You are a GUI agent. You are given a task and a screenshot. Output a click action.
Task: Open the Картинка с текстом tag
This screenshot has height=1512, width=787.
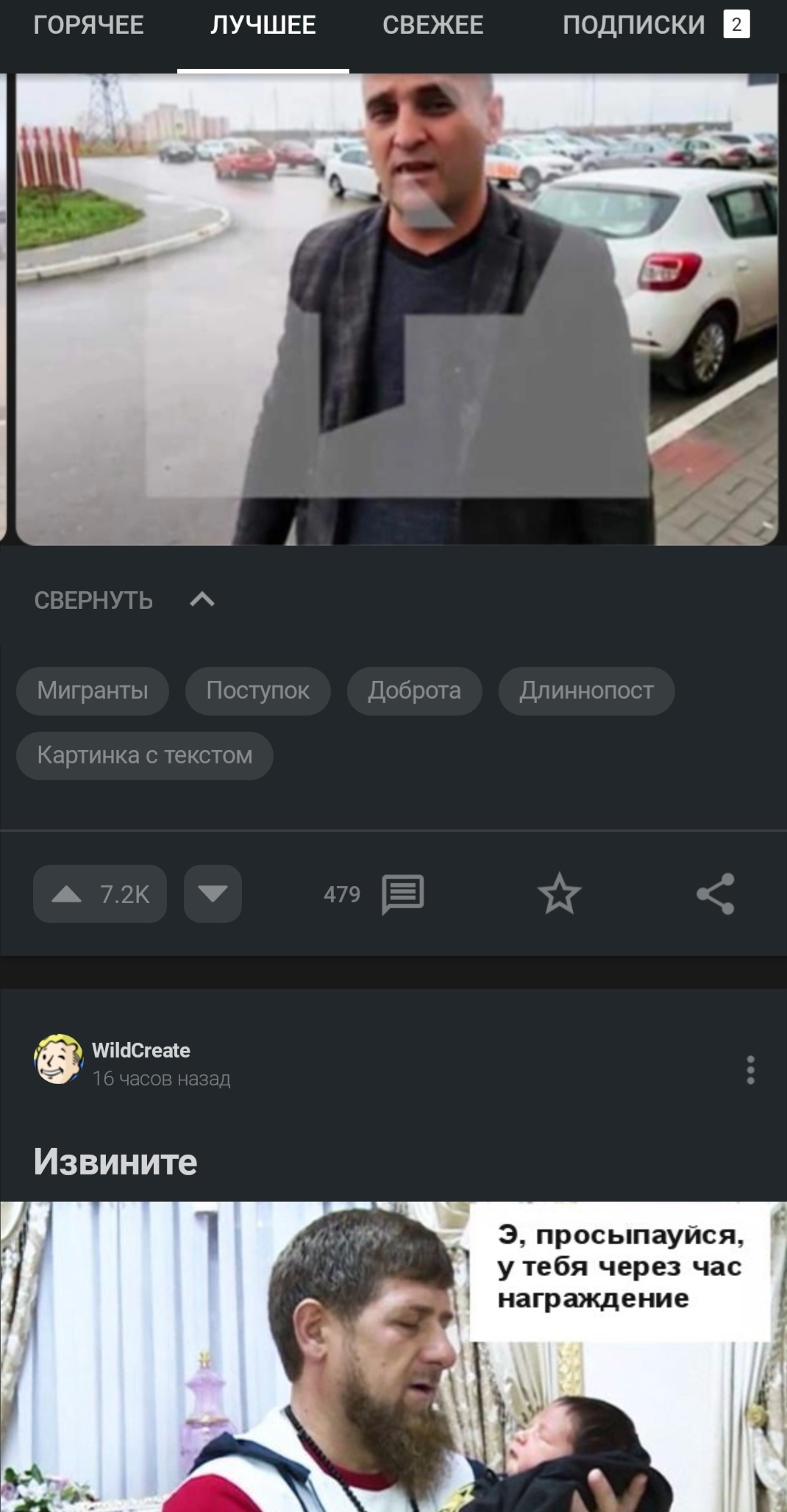coord(145,755)
